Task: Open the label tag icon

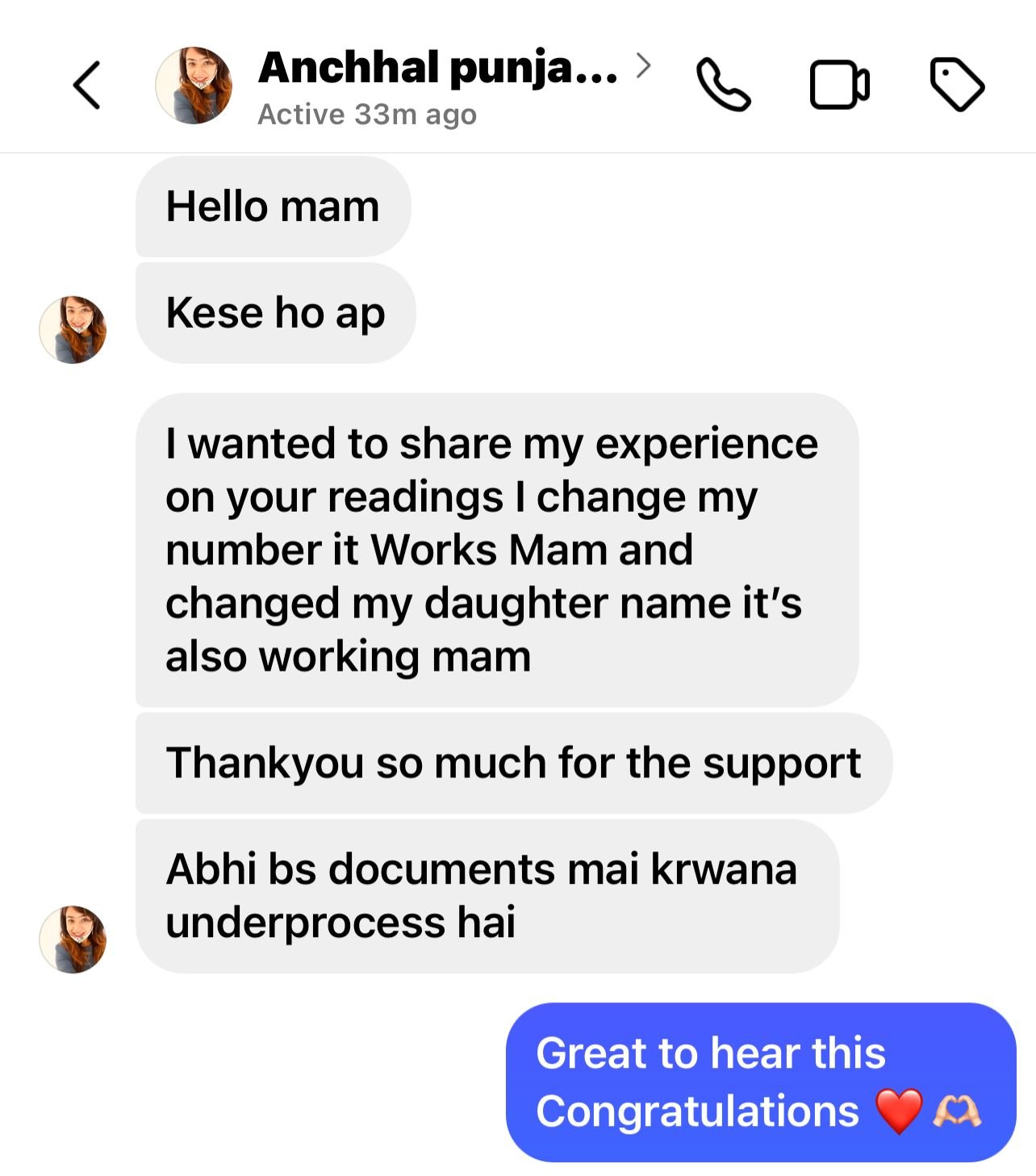Action: 957,85
